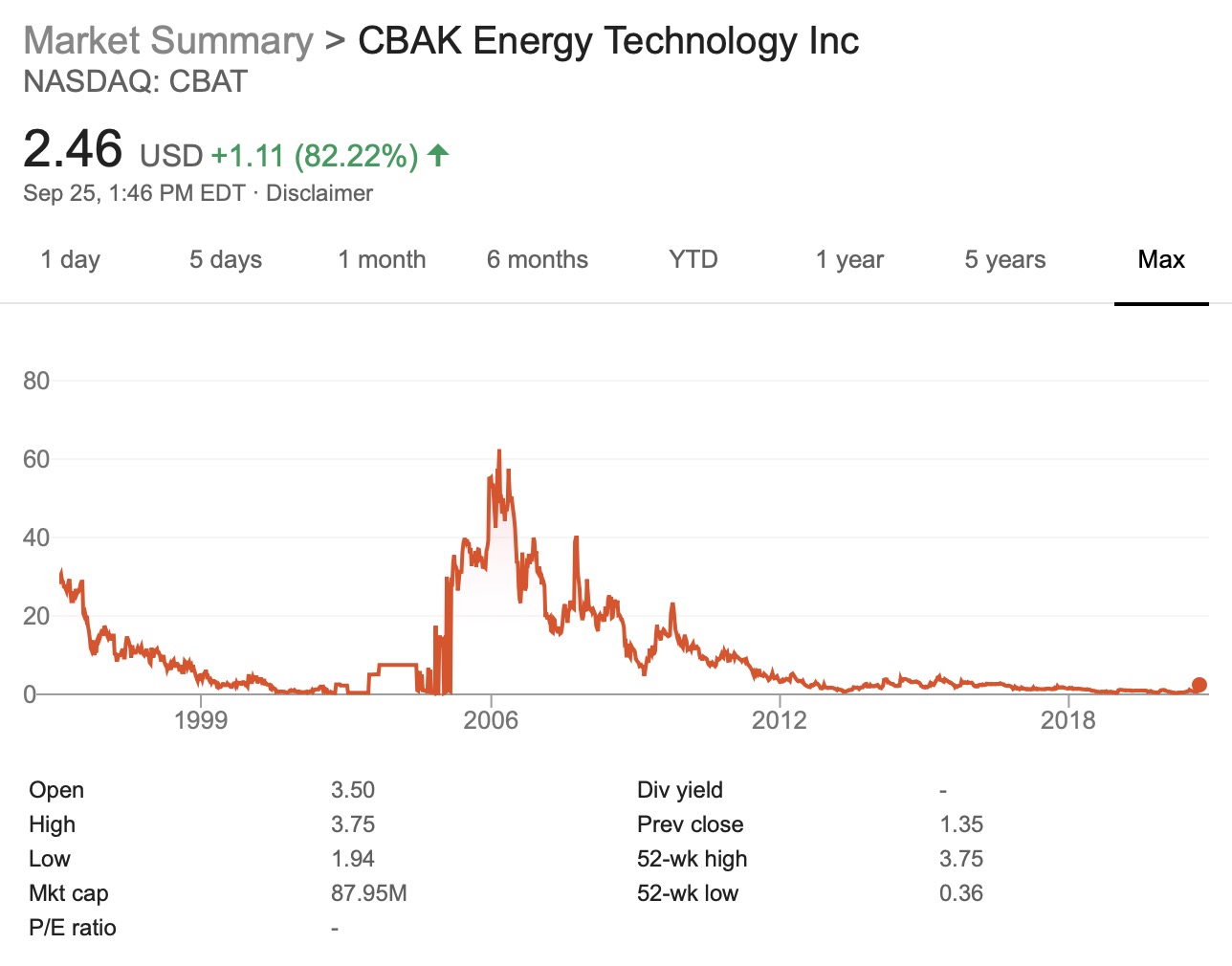Switch to the 5 years range

(x=1004, y=259)
